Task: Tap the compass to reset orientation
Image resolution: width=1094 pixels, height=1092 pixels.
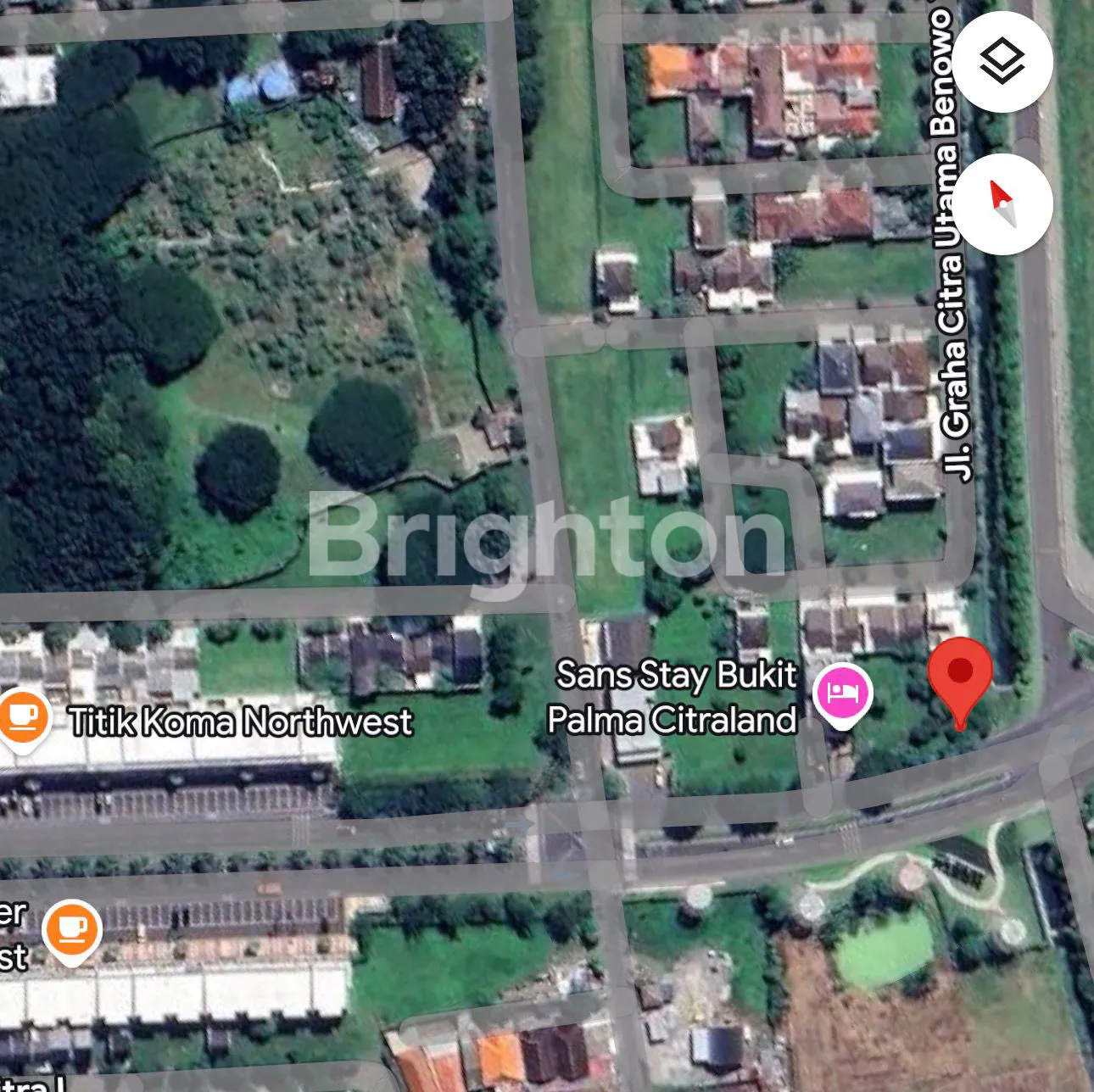Action: (x=1002, y=203)
